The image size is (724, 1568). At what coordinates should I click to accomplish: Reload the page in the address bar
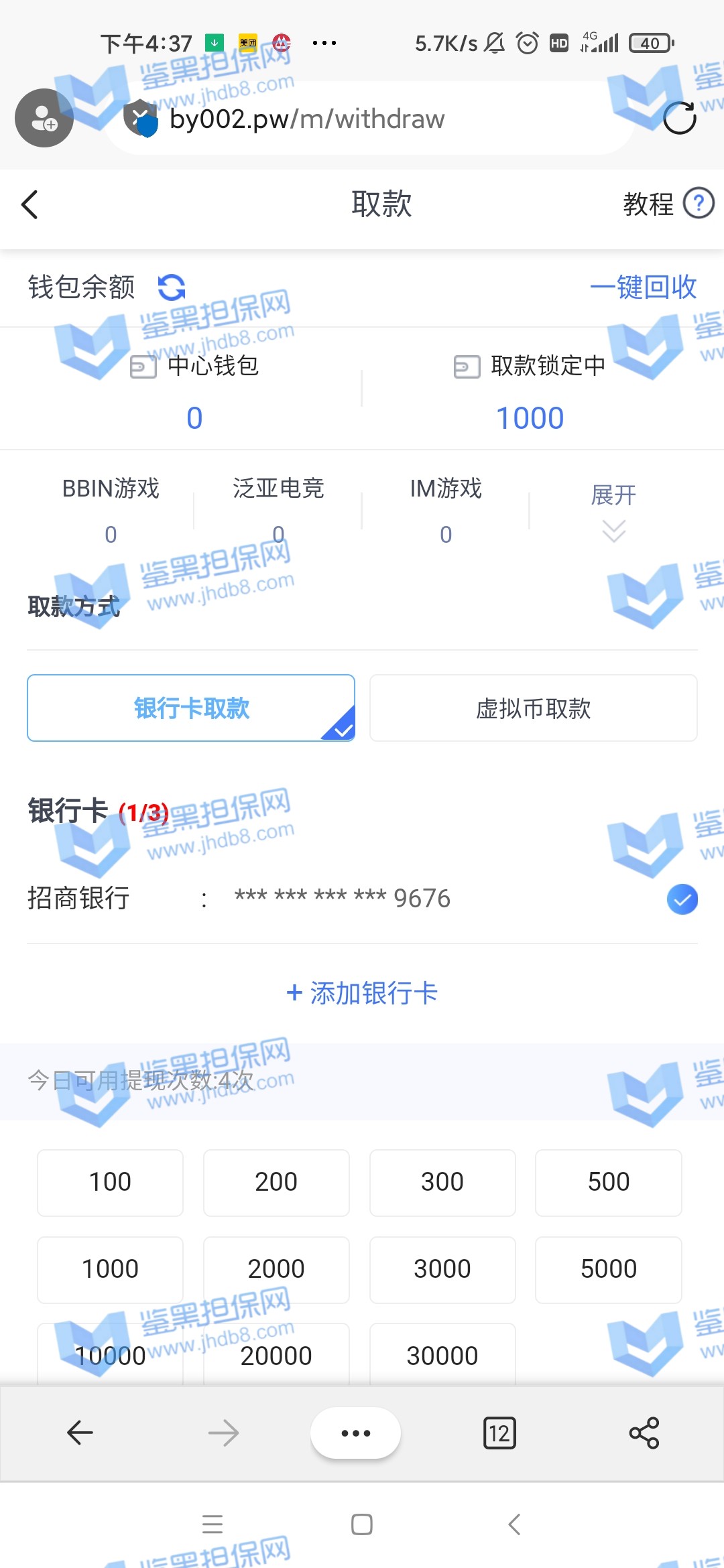point(679,119)
